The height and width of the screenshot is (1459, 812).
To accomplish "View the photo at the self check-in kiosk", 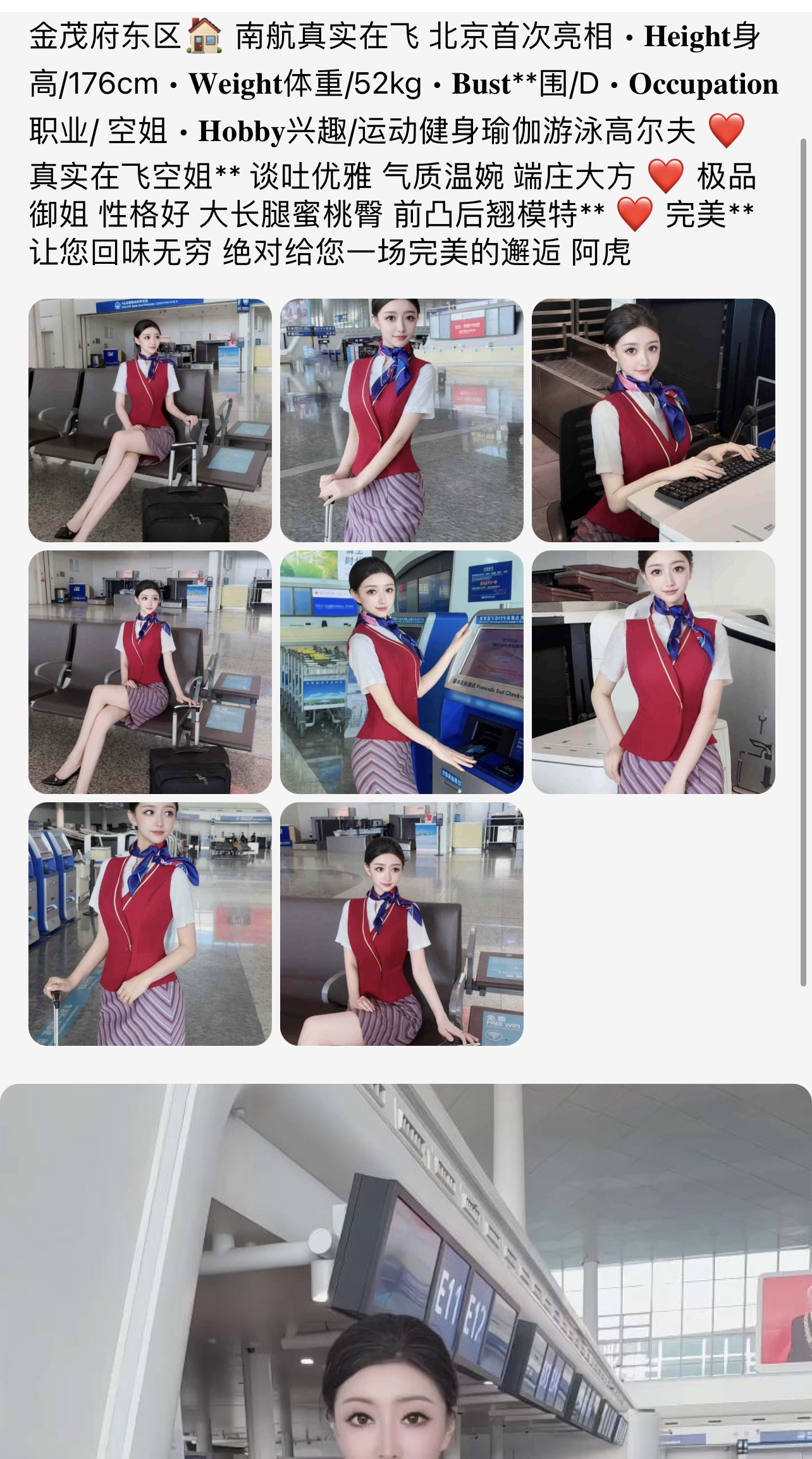I will [402, 672].
